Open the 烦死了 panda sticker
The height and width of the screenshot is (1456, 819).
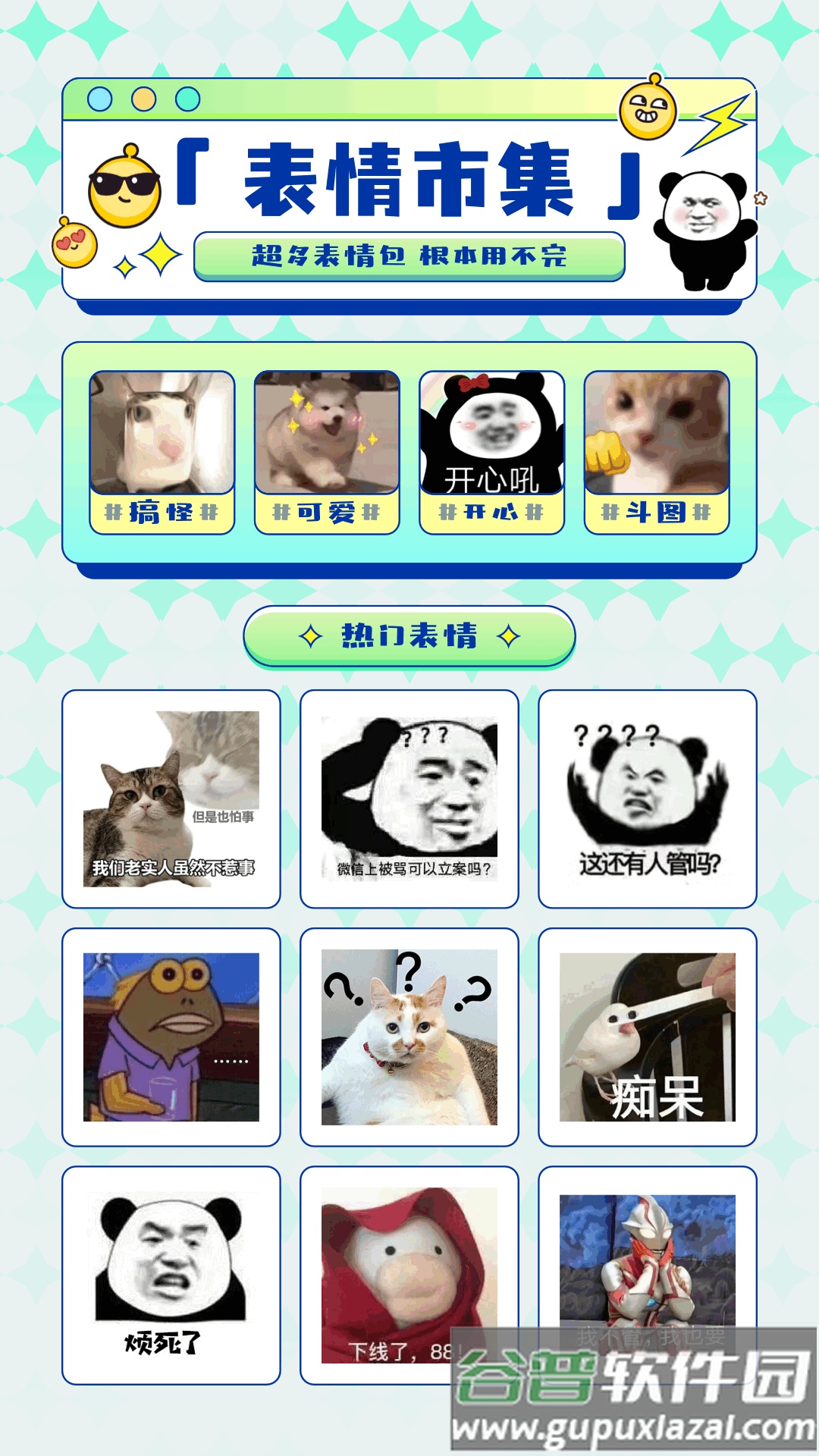pyautogui.click(x=171, y=1275)
